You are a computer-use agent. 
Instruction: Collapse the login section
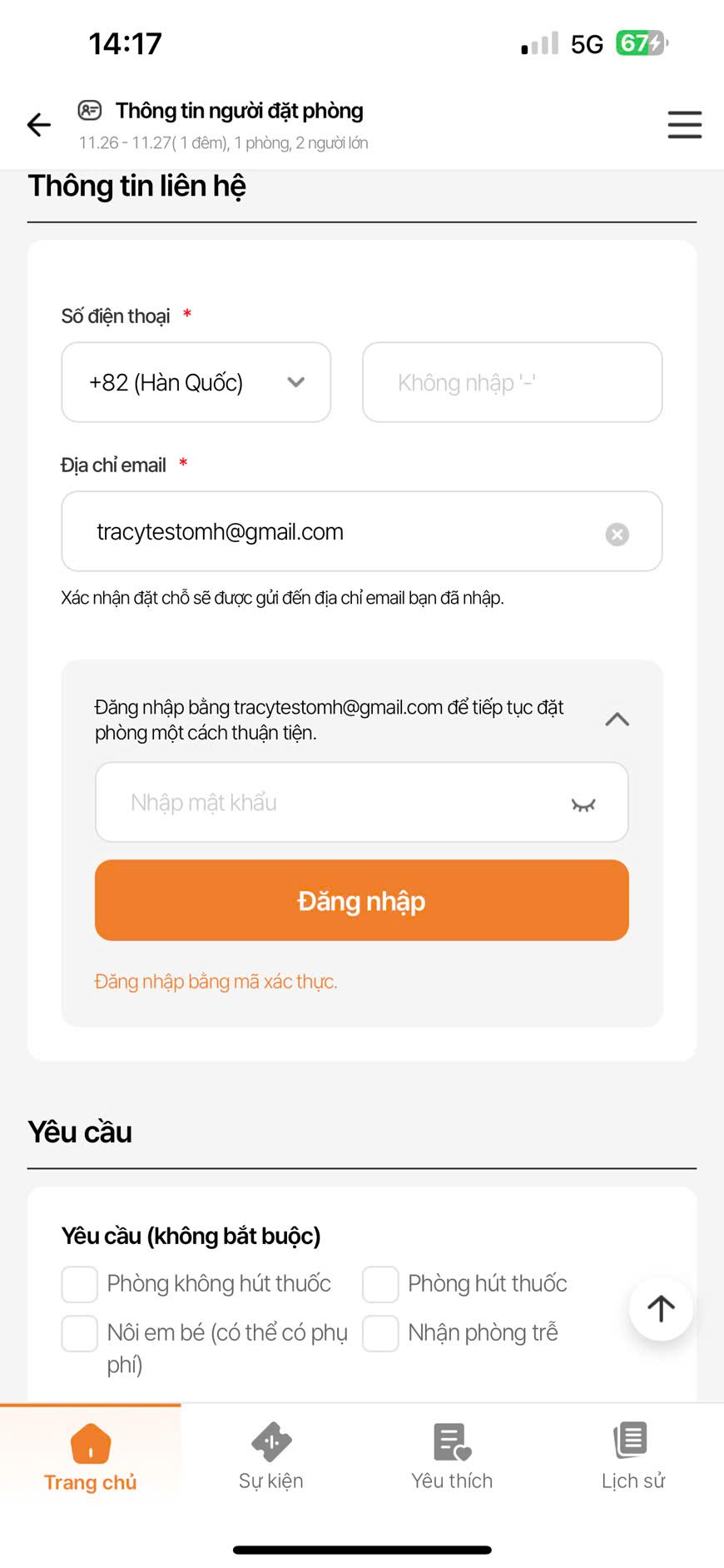pos(617,719)
